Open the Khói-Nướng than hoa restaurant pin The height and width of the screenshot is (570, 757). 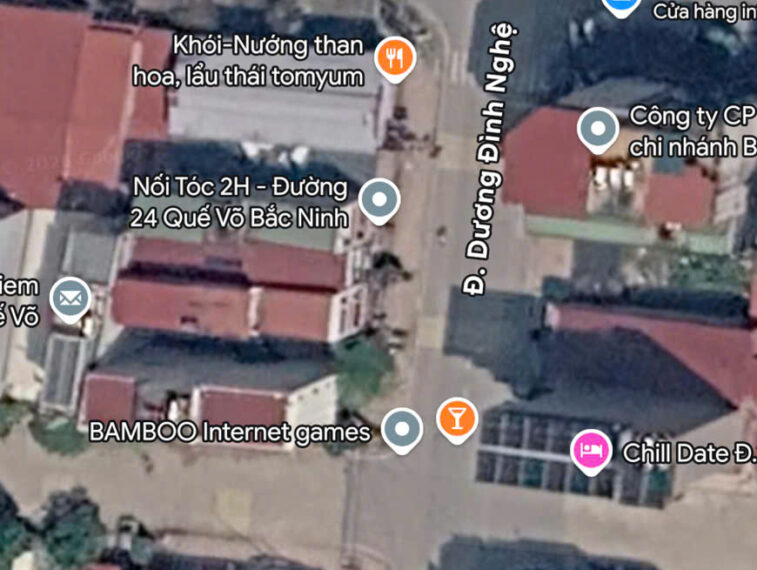coord(395,59)
